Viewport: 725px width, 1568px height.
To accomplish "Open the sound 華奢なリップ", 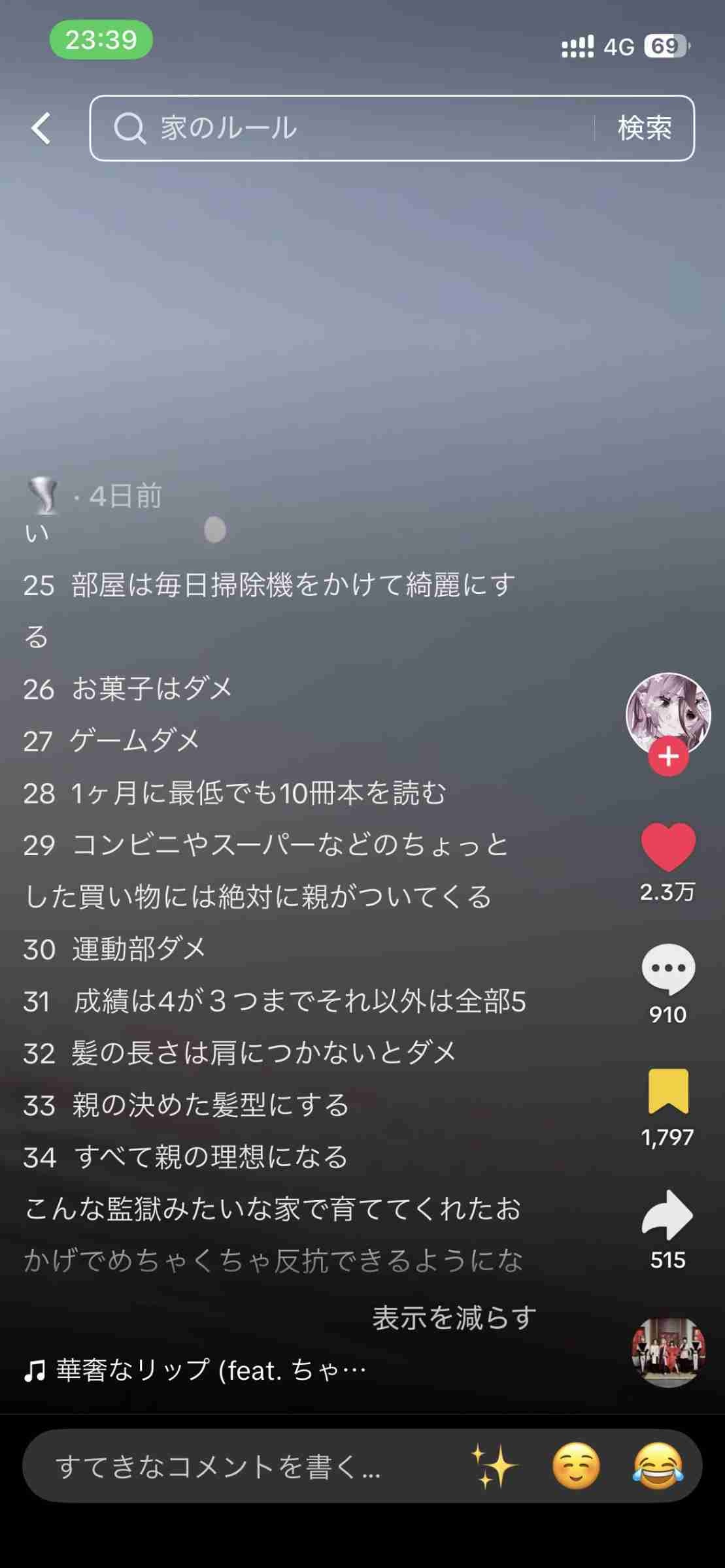I will coord(196,1370).
